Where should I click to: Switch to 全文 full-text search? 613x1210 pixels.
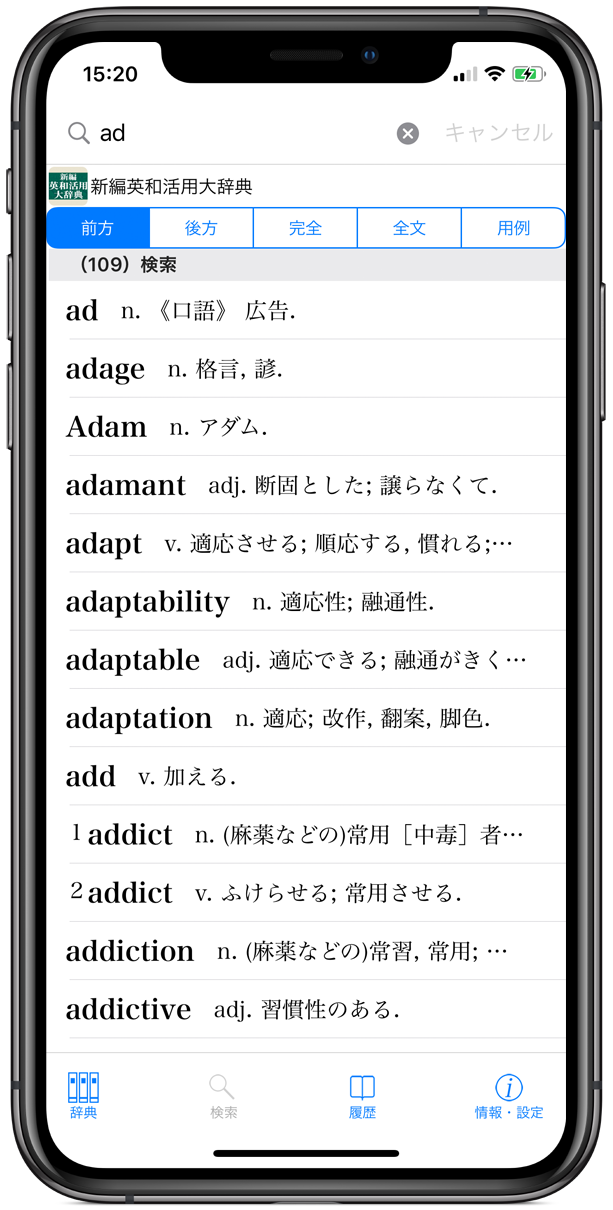pos(409,228)
